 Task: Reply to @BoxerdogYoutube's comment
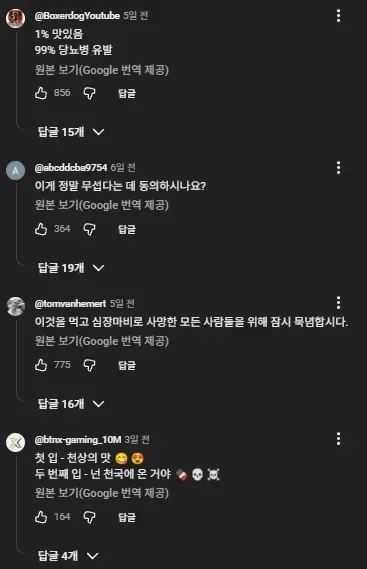coord(127,93)
